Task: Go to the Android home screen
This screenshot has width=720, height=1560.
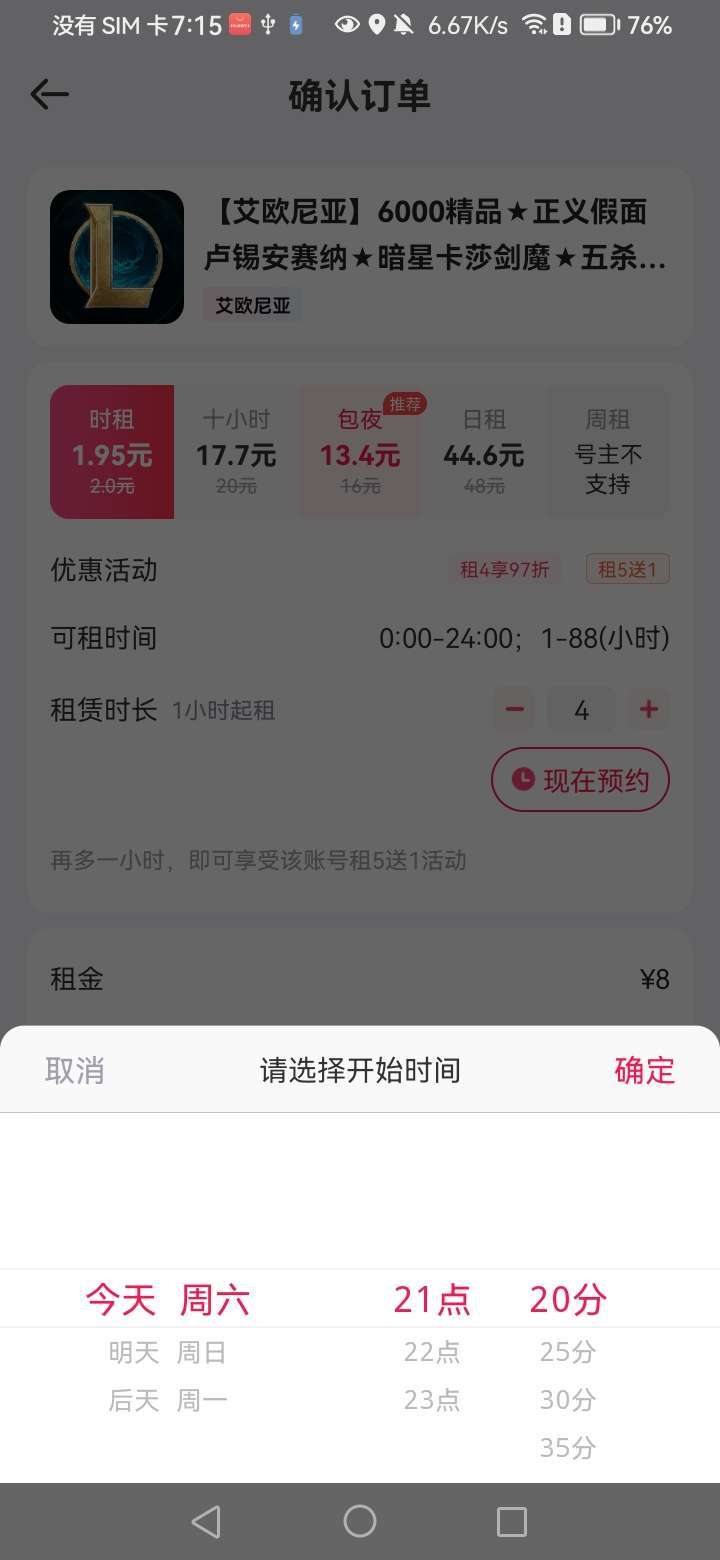Action: (360, 1521)
